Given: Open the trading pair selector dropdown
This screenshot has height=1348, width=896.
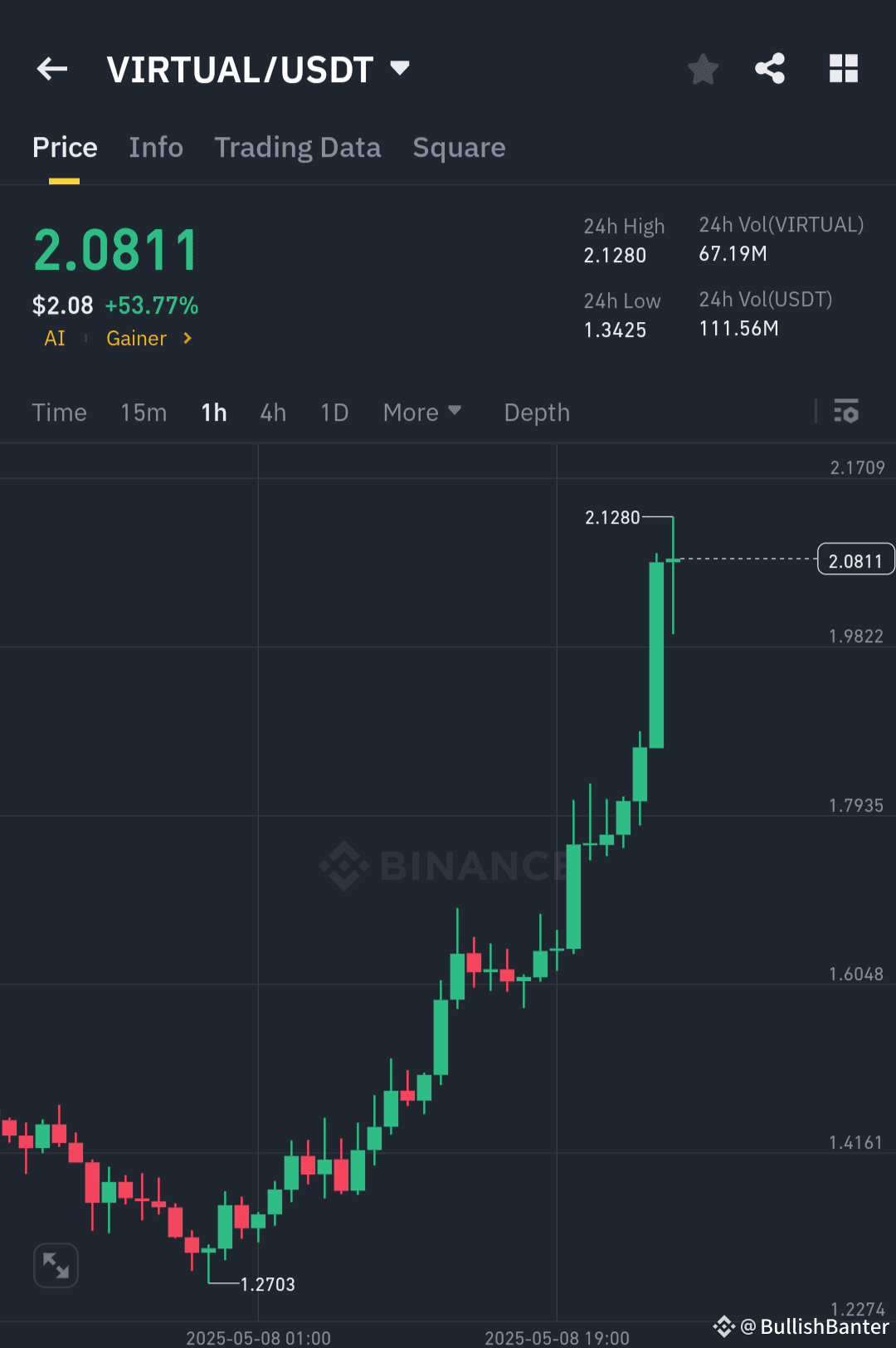Looking at the screenshot, I should (399, 69).
